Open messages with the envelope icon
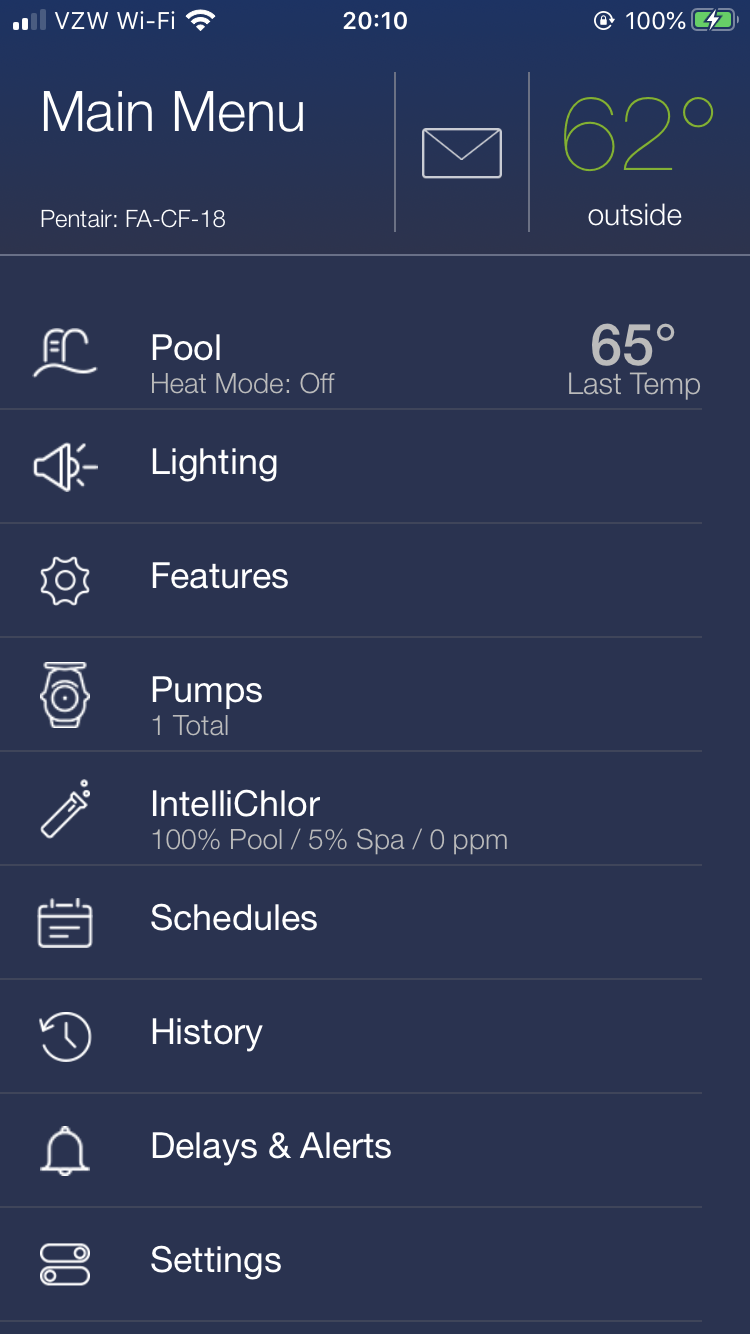The width and height of the screenshot is (750, 1334). point(461,151)
